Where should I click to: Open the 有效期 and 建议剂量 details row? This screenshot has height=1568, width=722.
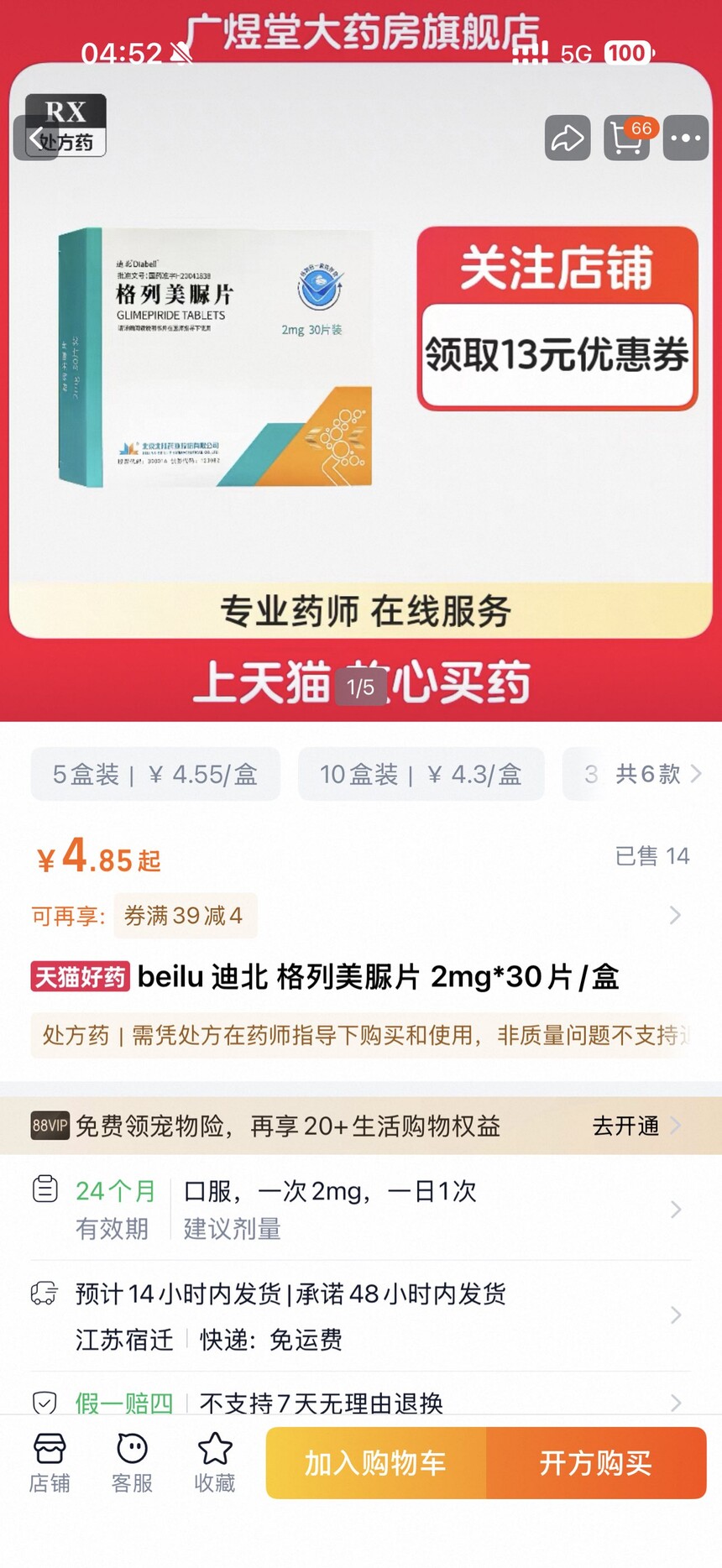point(361,1210)
